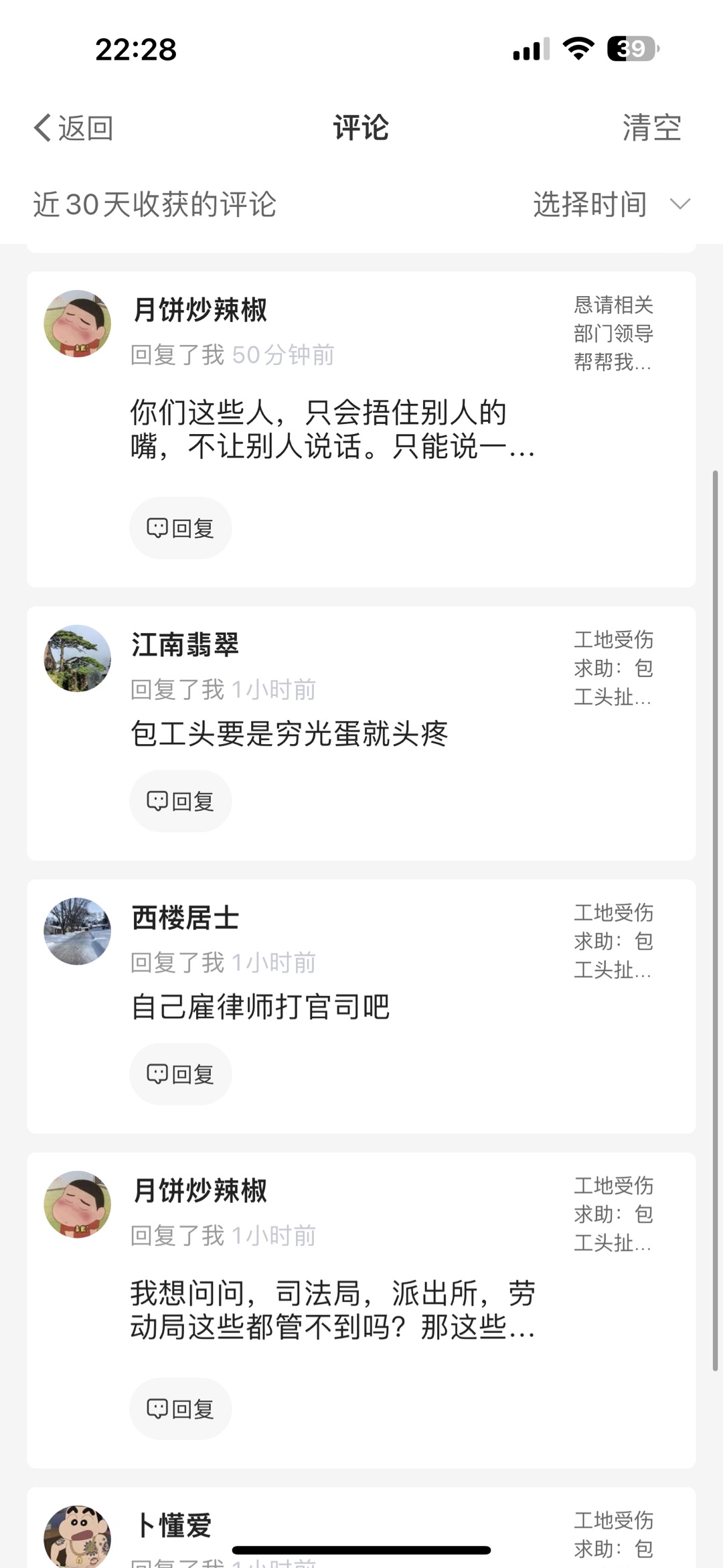Open 西楼居士's profile avatar
This screenshot has width=723, height=1568.
78,931
